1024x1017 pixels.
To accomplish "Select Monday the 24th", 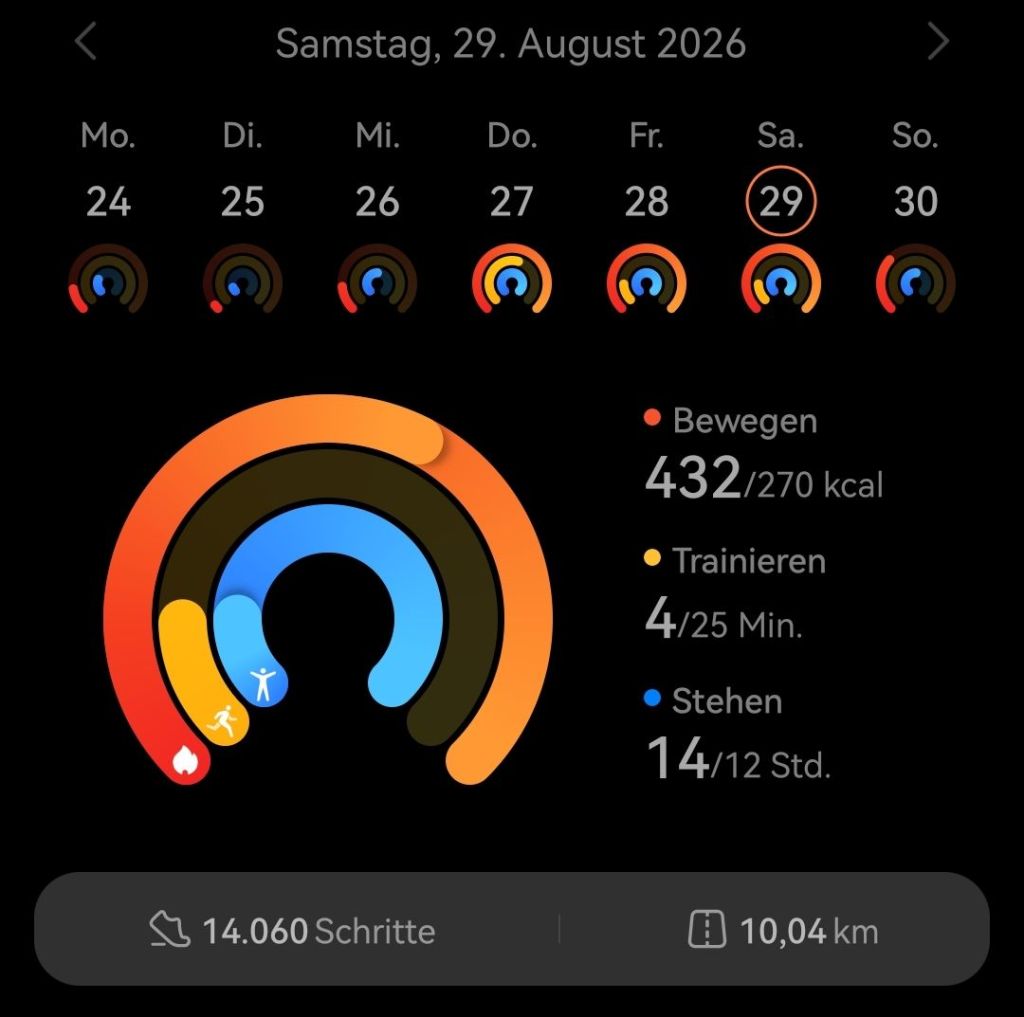I will coord(108,201).
